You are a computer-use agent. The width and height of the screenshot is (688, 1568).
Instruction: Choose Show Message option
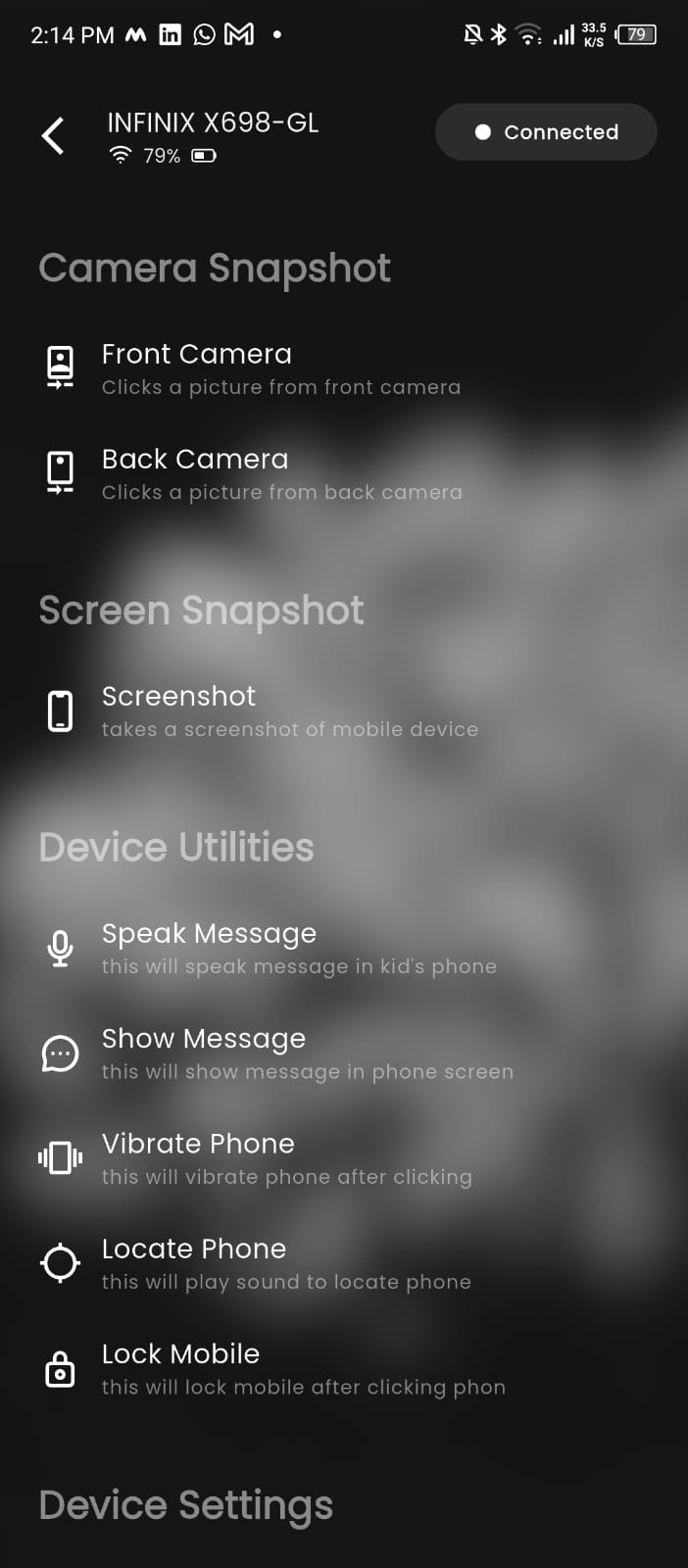(306, 1053)
